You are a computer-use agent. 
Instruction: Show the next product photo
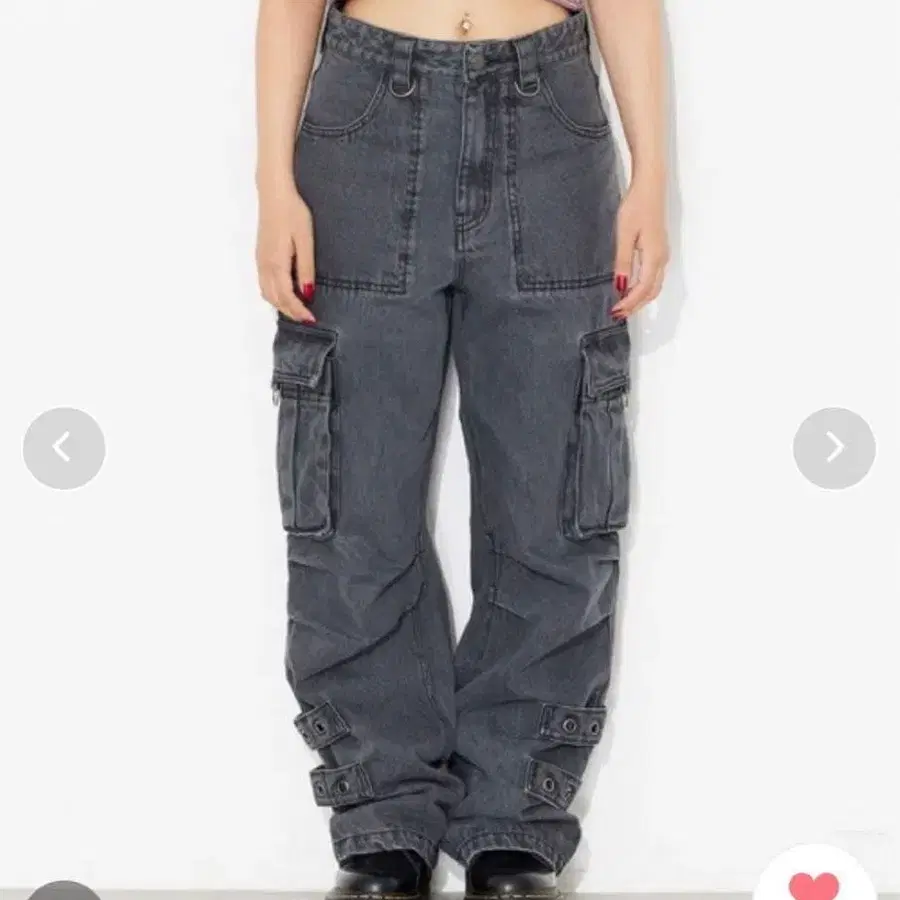835,448
